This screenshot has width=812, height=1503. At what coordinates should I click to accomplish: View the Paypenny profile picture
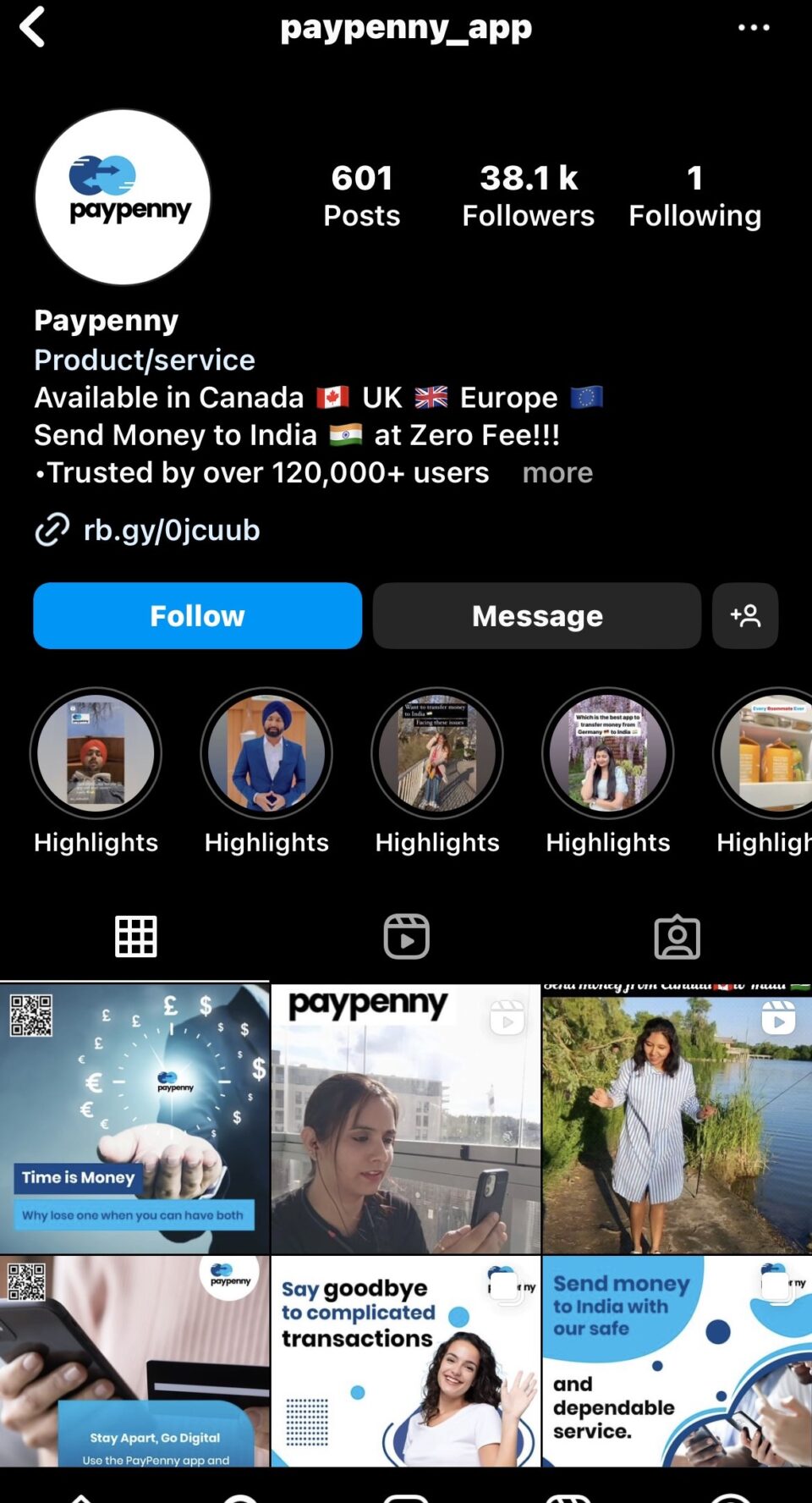click(x=123, y=196)
